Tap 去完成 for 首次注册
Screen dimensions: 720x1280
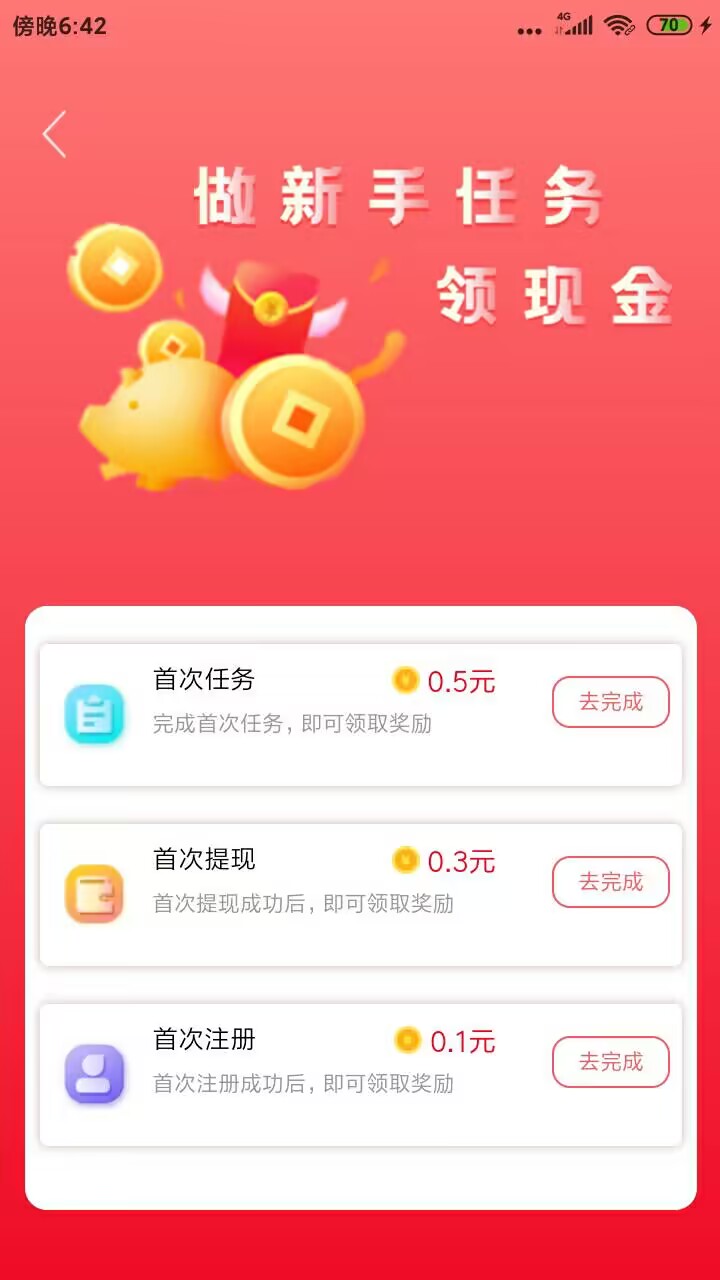tap(611, 1062)
